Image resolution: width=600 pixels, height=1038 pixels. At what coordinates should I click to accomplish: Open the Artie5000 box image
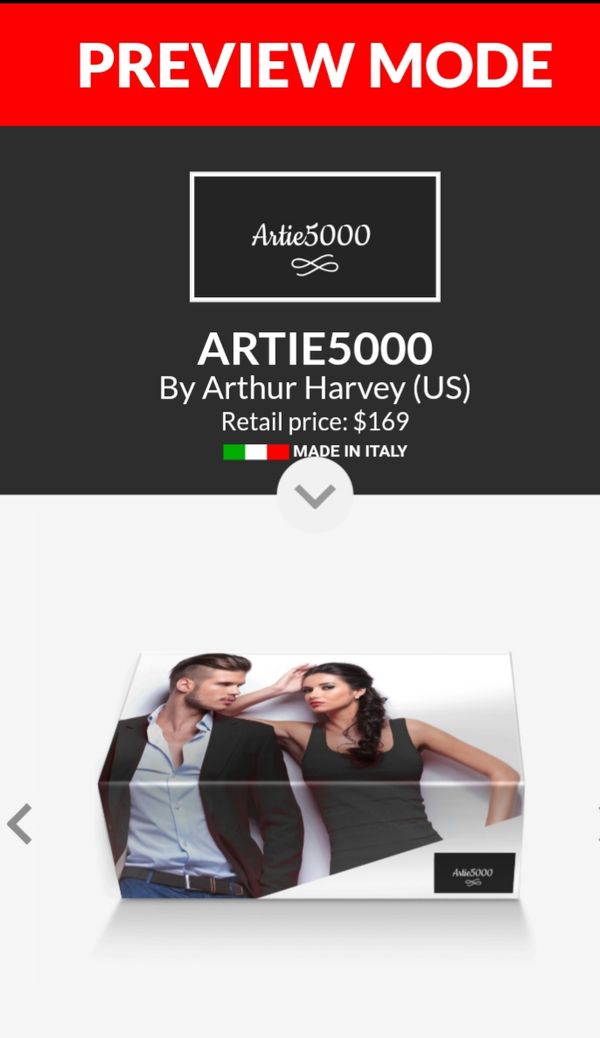coord(310,776)
